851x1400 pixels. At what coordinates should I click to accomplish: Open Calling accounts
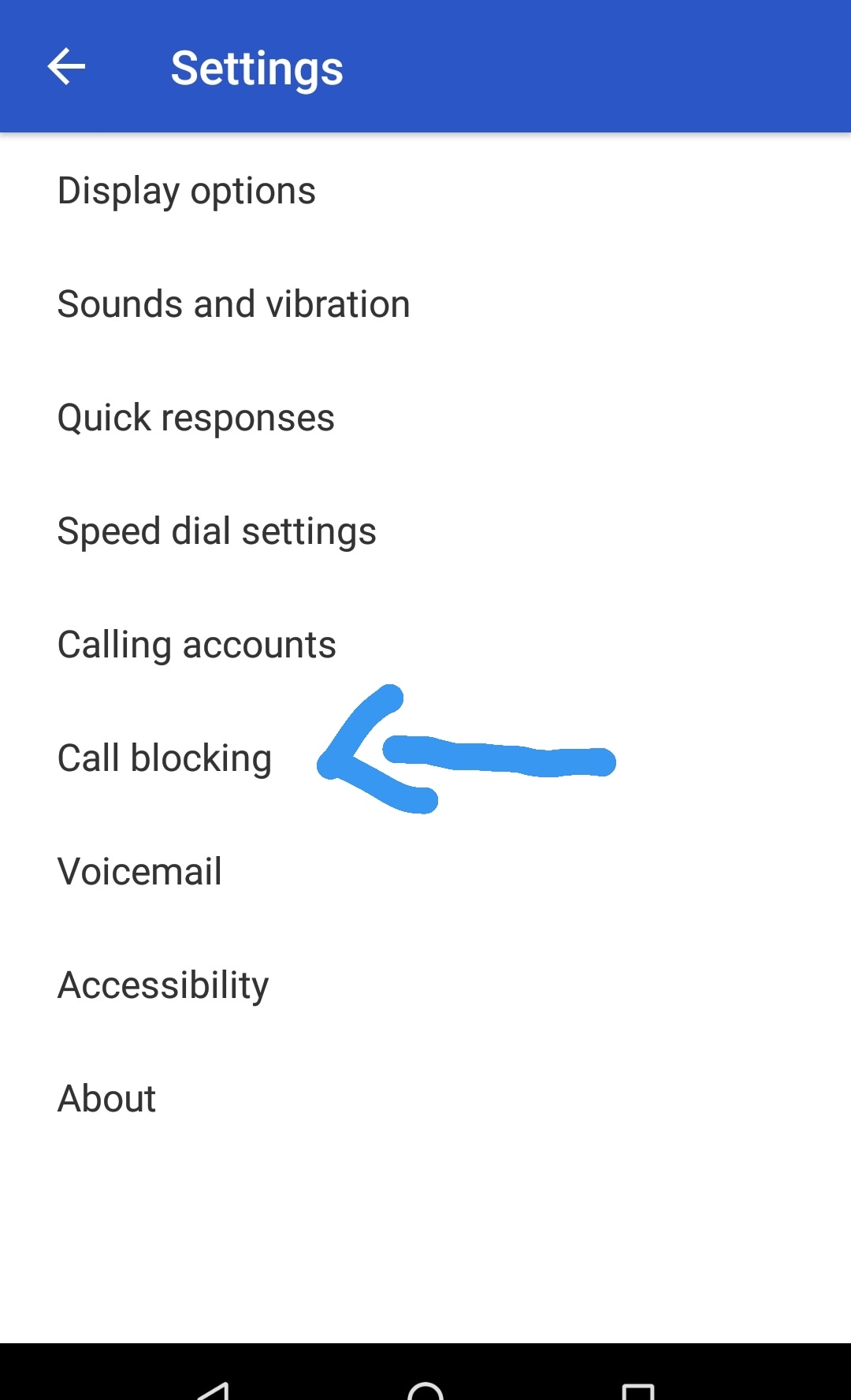point(425,645)
